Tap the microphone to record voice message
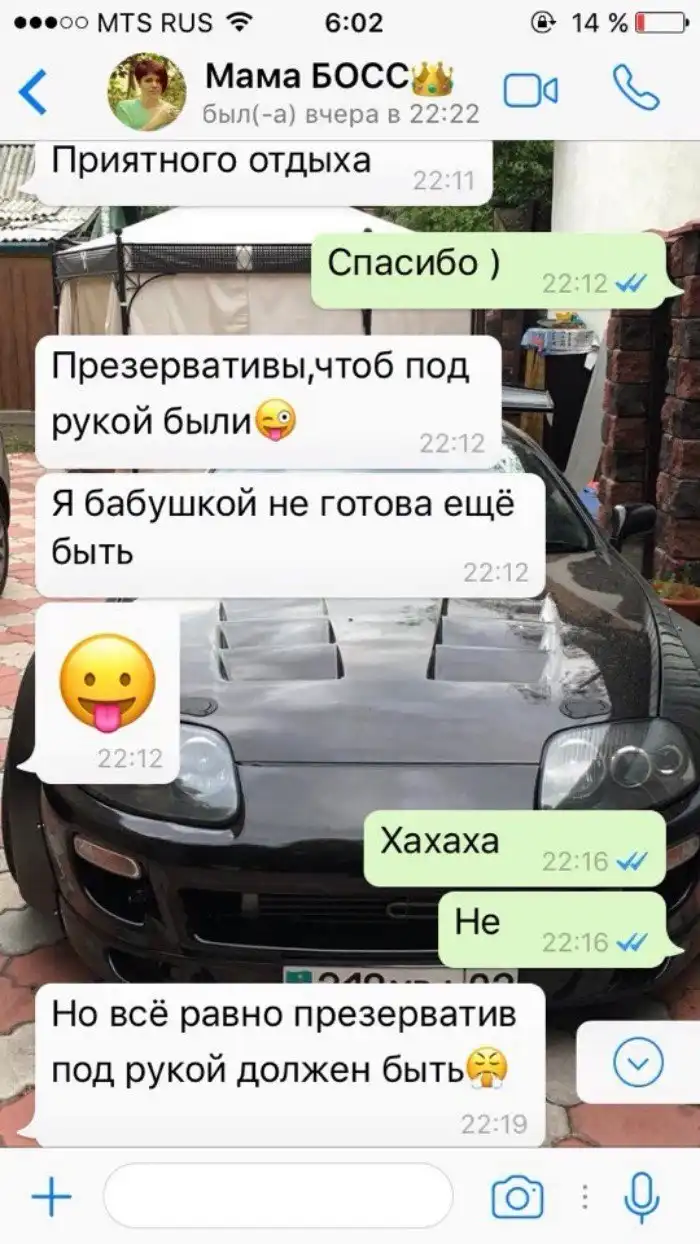The height and width of the screenshot is (1244, 700). click(639, 1196)
